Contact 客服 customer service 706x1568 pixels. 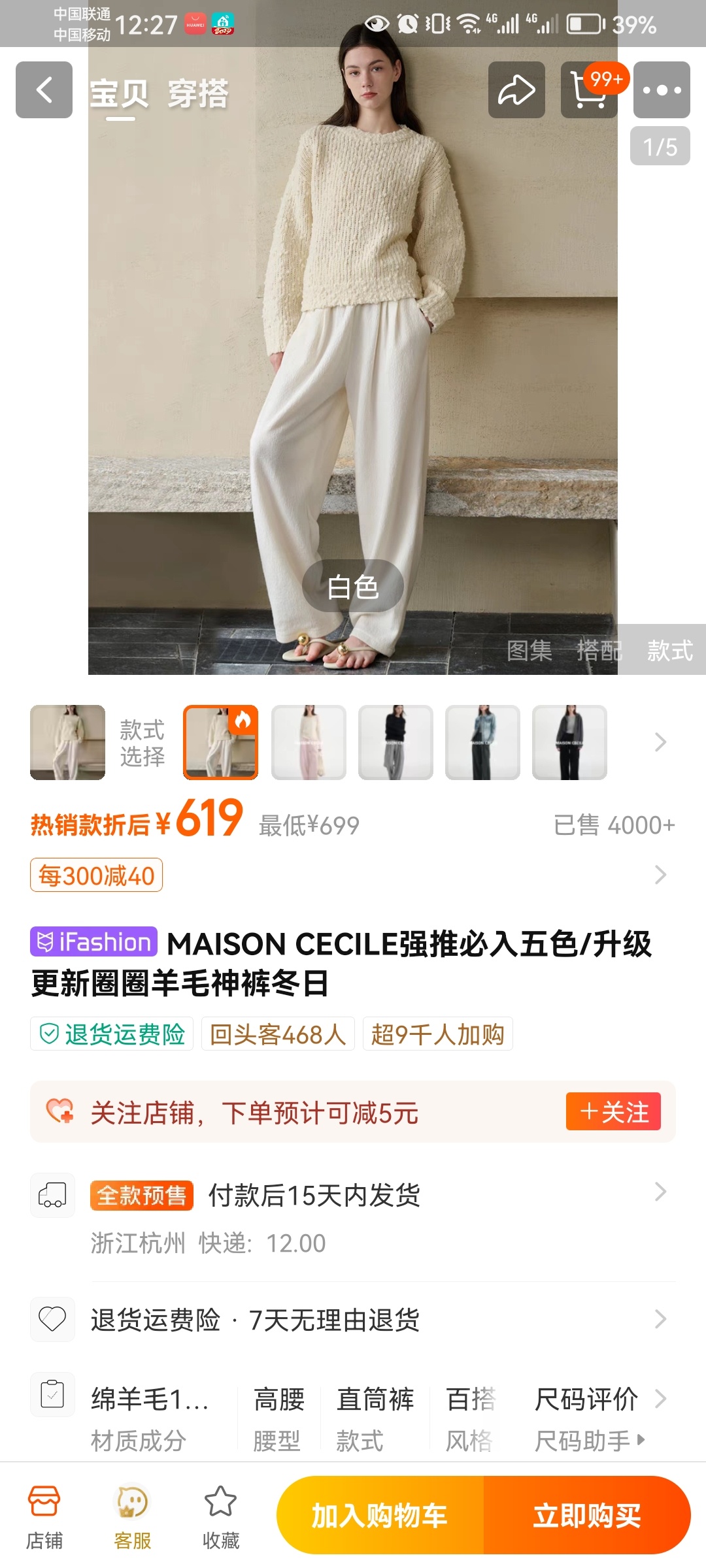(x=132, y=1516)
